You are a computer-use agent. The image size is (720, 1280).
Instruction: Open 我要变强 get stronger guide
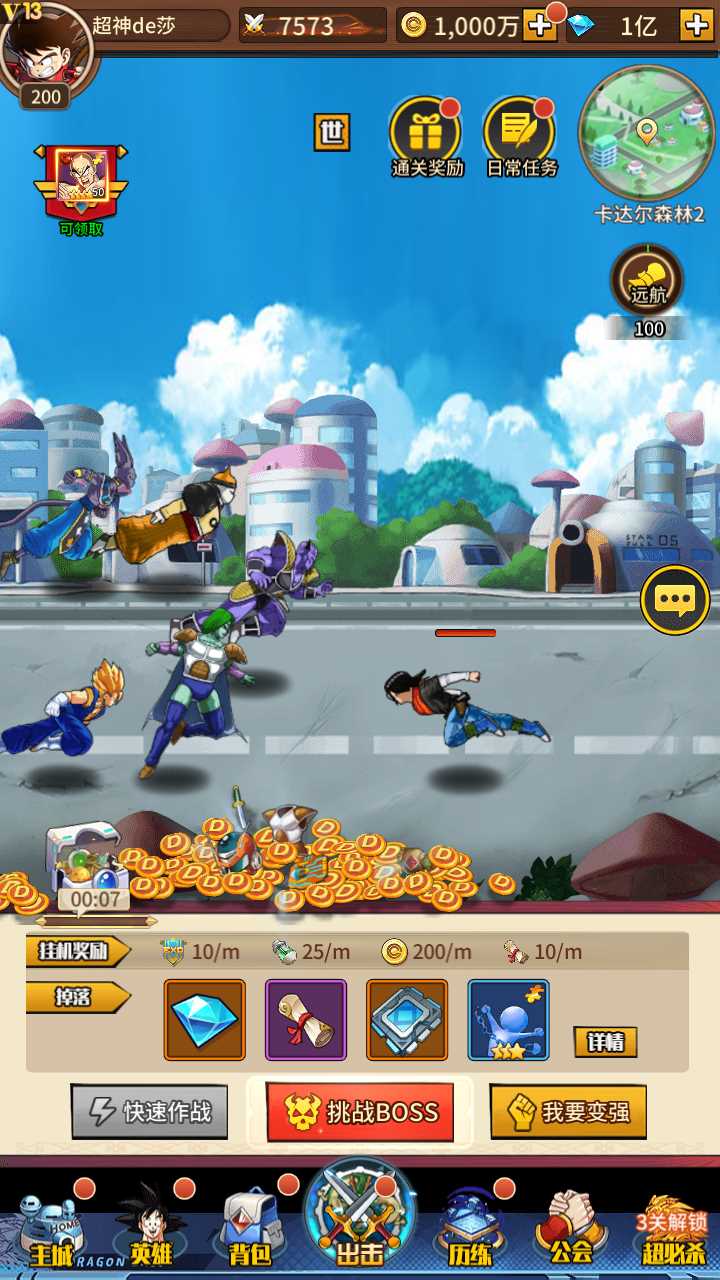pos(568,1112)
